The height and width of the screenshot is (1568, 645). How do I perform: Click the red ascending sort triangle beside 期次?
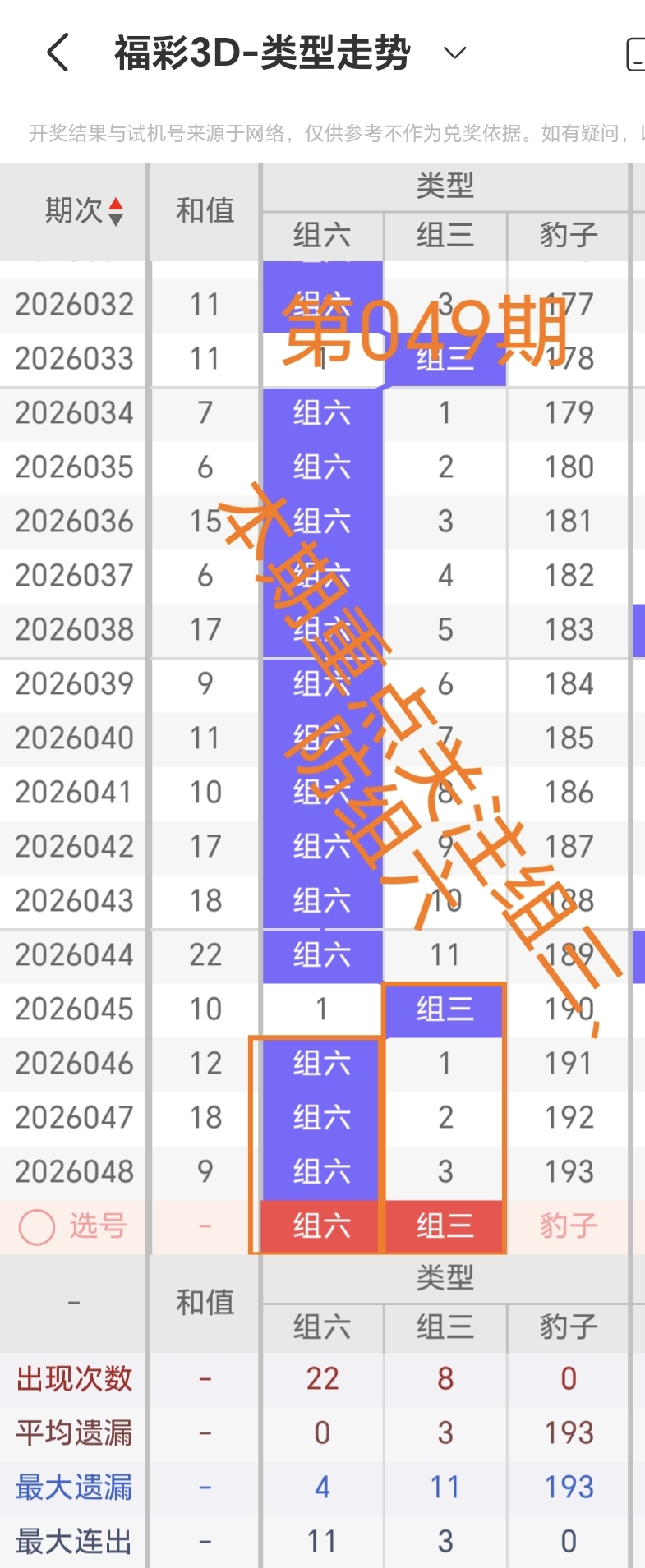point(117,204)
